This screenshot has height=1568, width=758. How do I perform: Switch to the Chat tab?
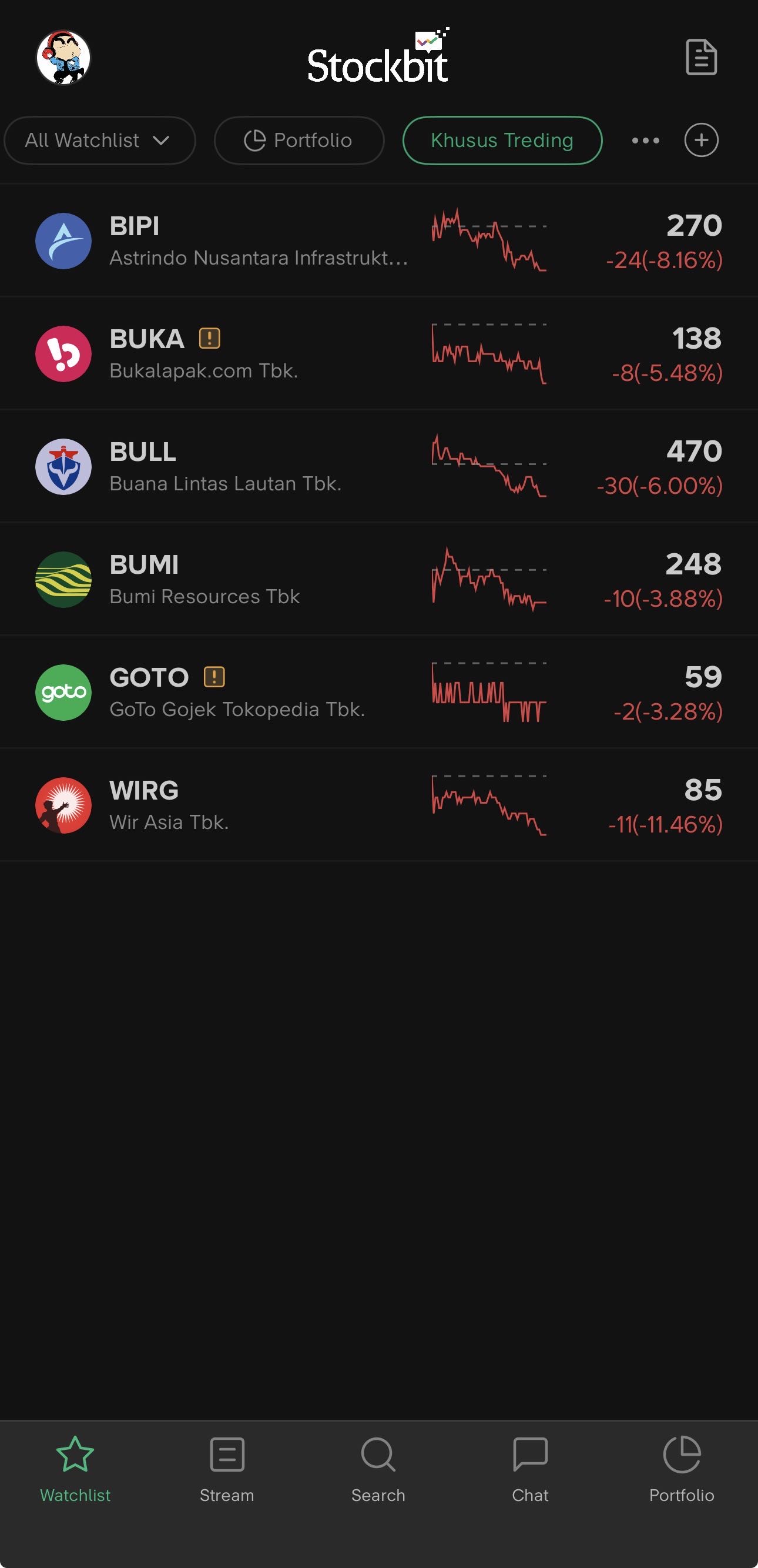click(530, 1468)
